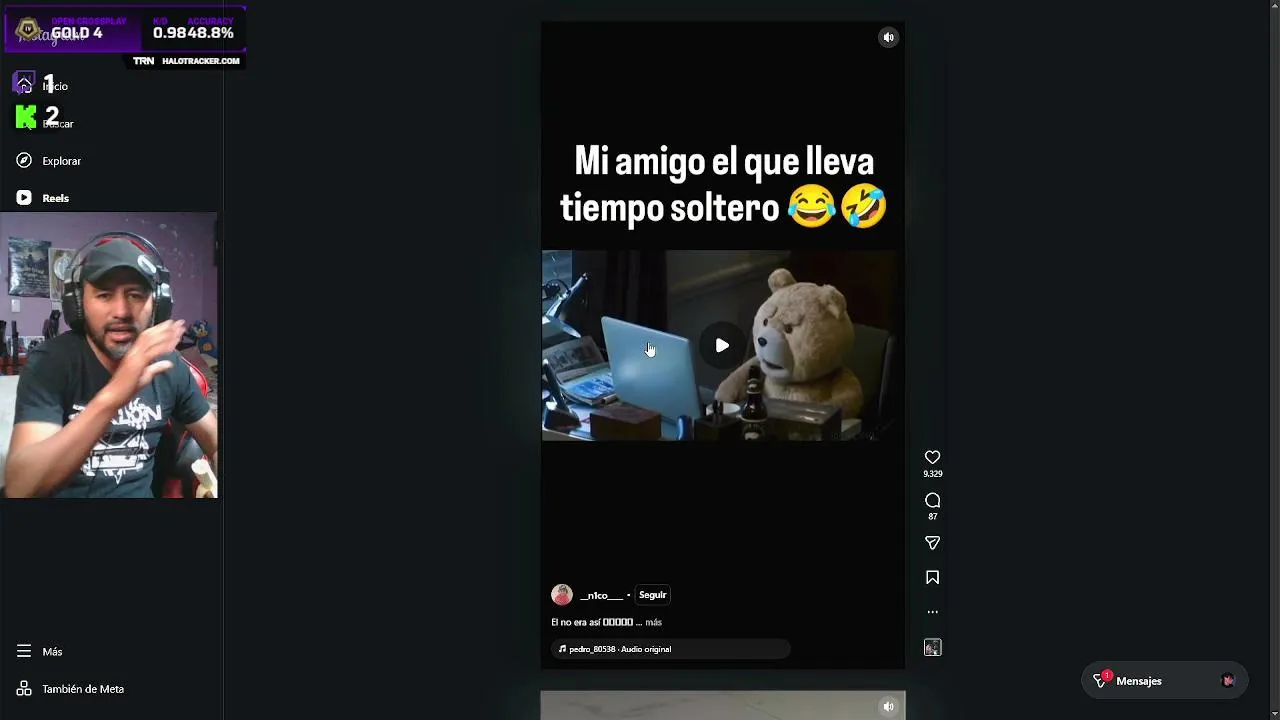This screenshot has height=720, width=1280.
Task: Open the Mensajes floating panel
Action: (x=1138, y=681)
